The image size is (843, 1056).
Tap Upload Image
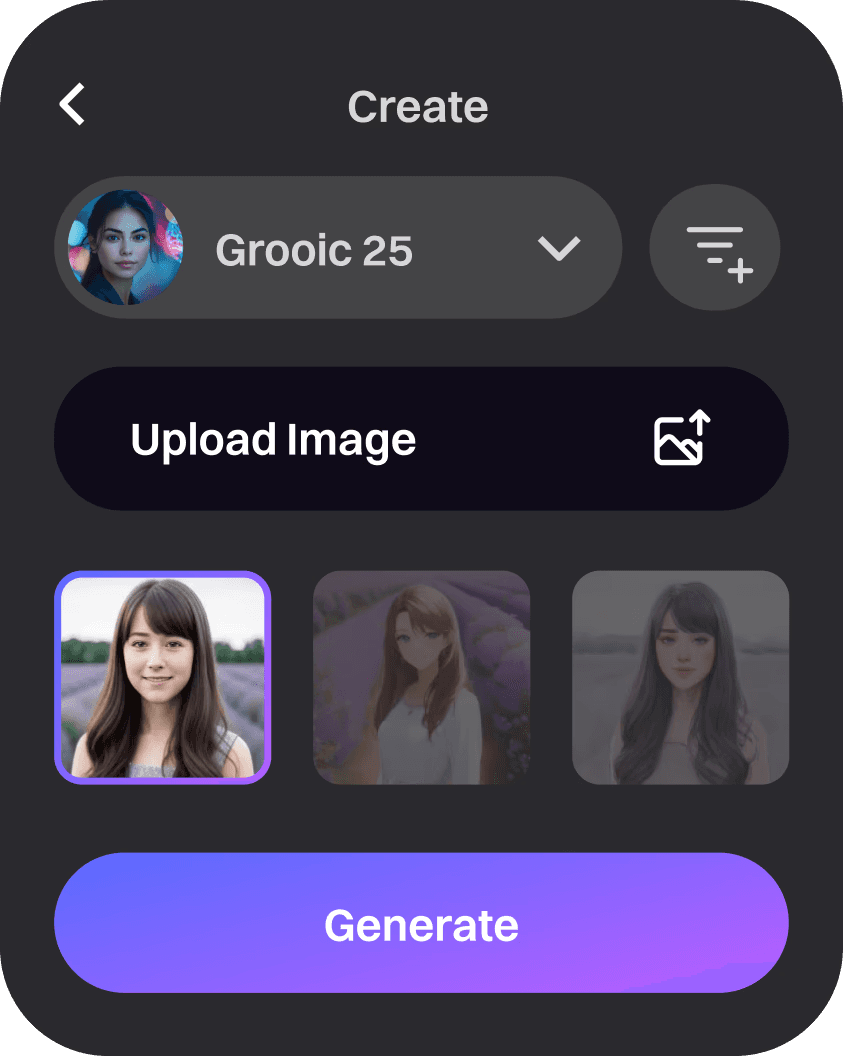point(422,439)
